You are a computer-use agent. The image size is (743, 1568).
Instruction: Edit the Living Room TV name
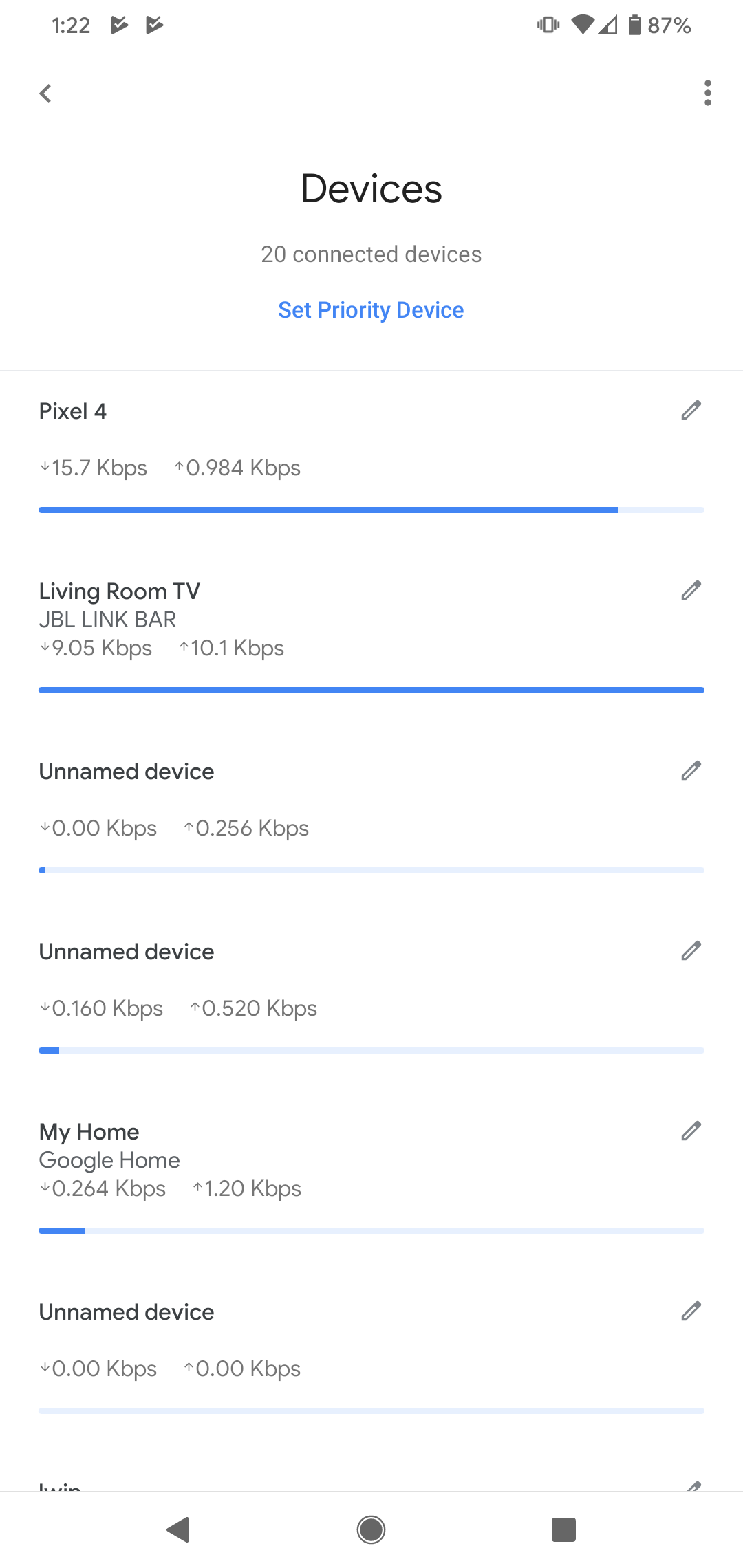pos(691,590)
